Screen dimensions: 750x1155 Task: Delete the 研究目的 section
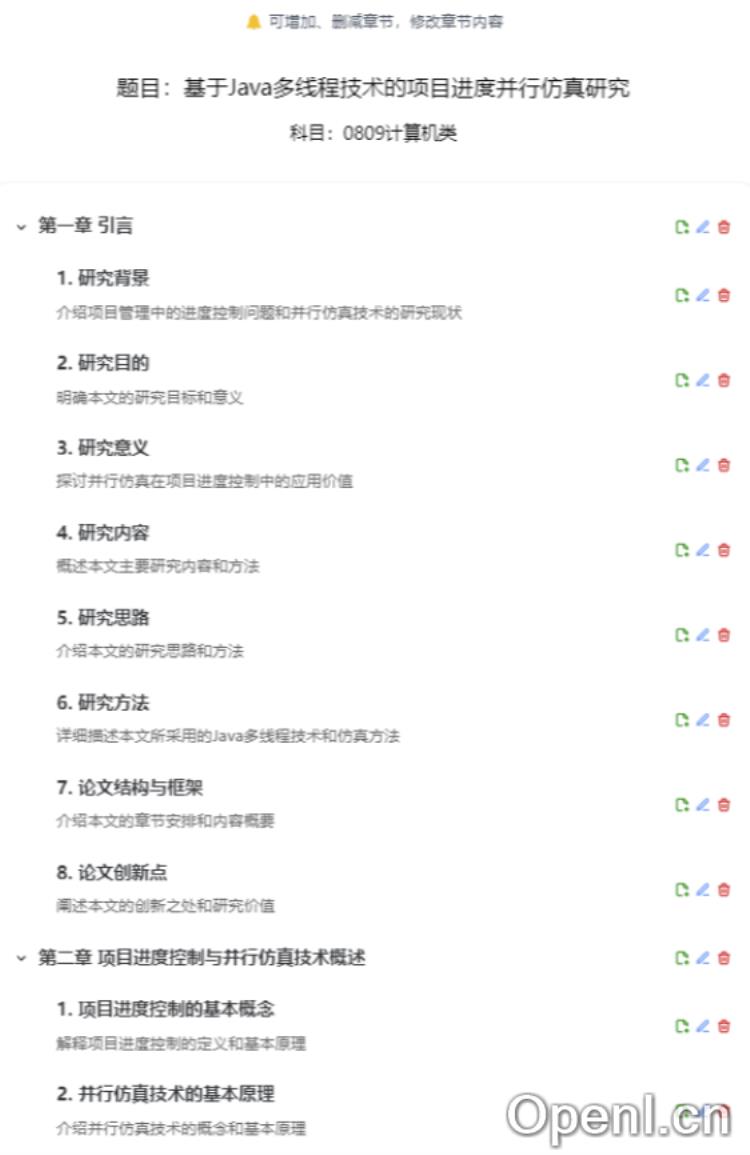pos(724,380)
